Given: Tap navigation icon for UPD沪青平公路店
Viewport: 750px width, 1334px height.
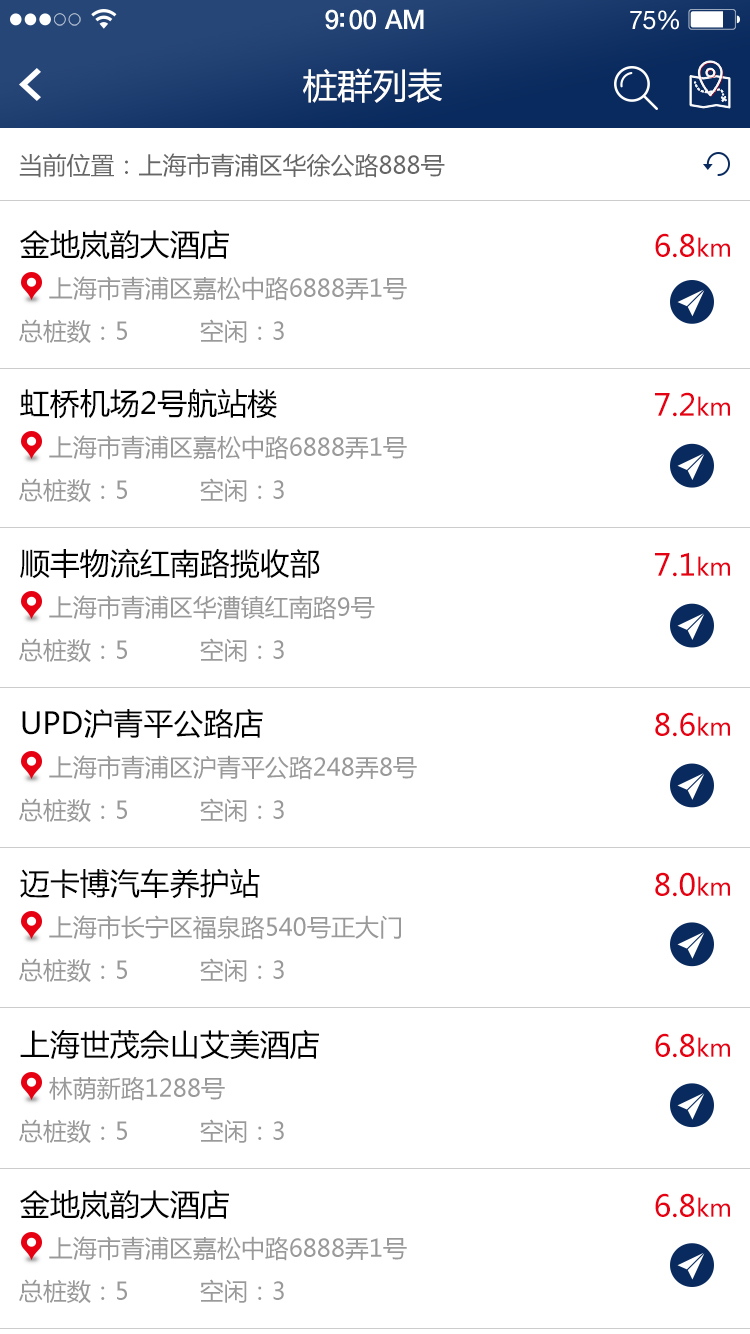Looking at the screenshot, I should [691, 784].
